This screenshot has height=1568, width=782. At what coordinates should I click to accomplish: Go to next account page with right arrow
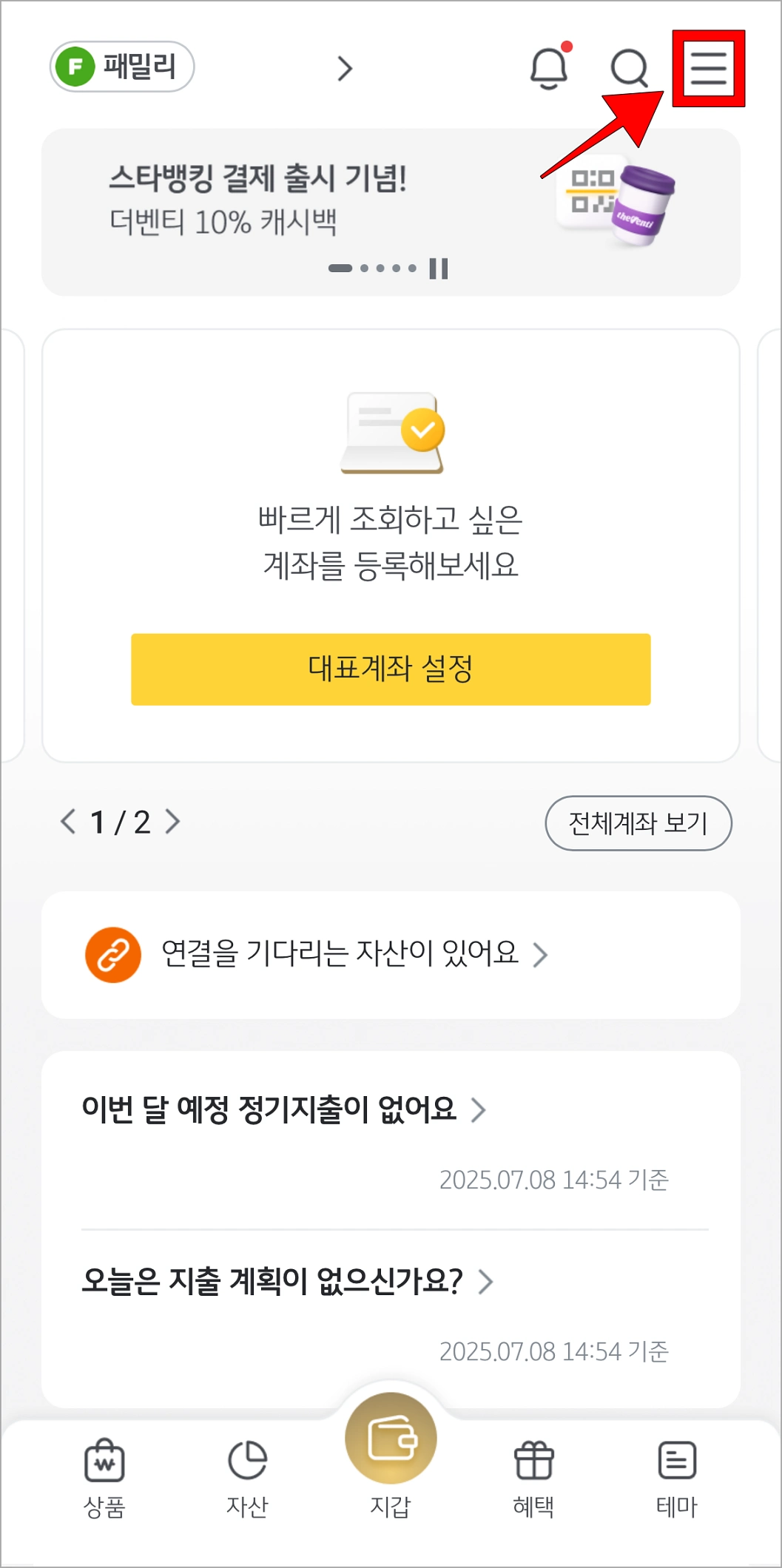175,821
